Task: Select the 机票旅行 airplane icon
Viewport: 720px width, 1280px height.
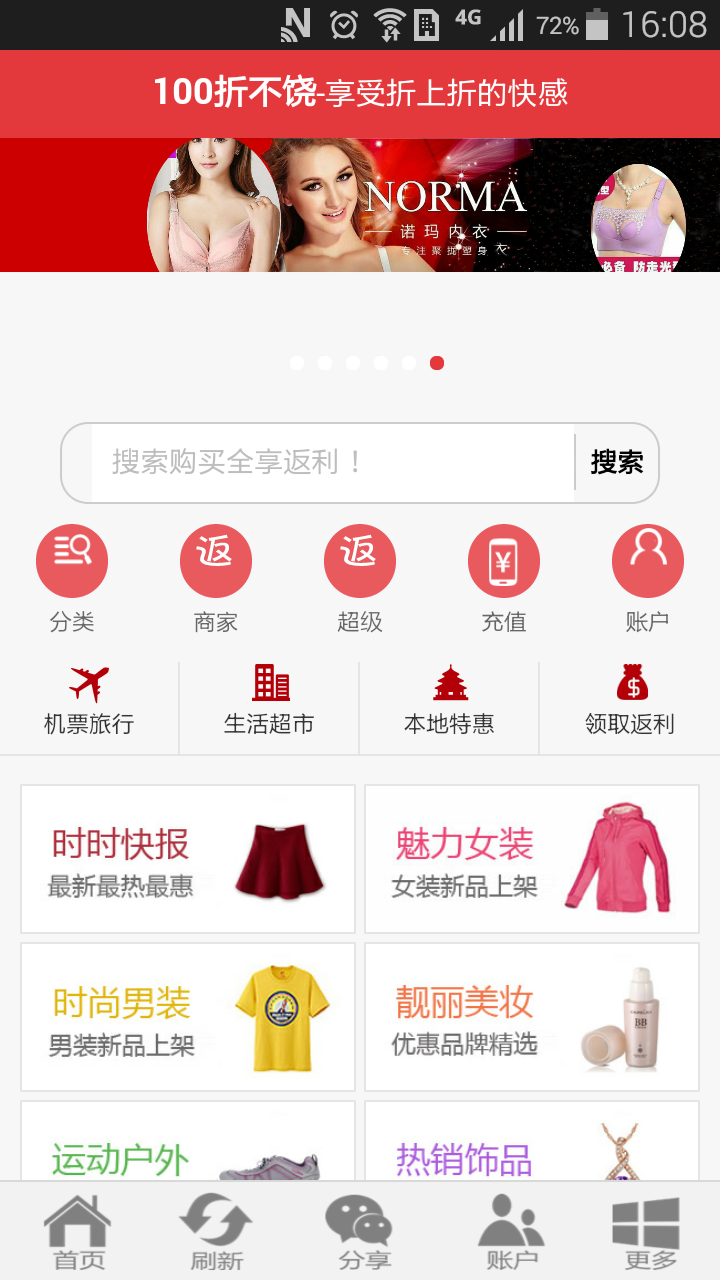Action: 88,683
